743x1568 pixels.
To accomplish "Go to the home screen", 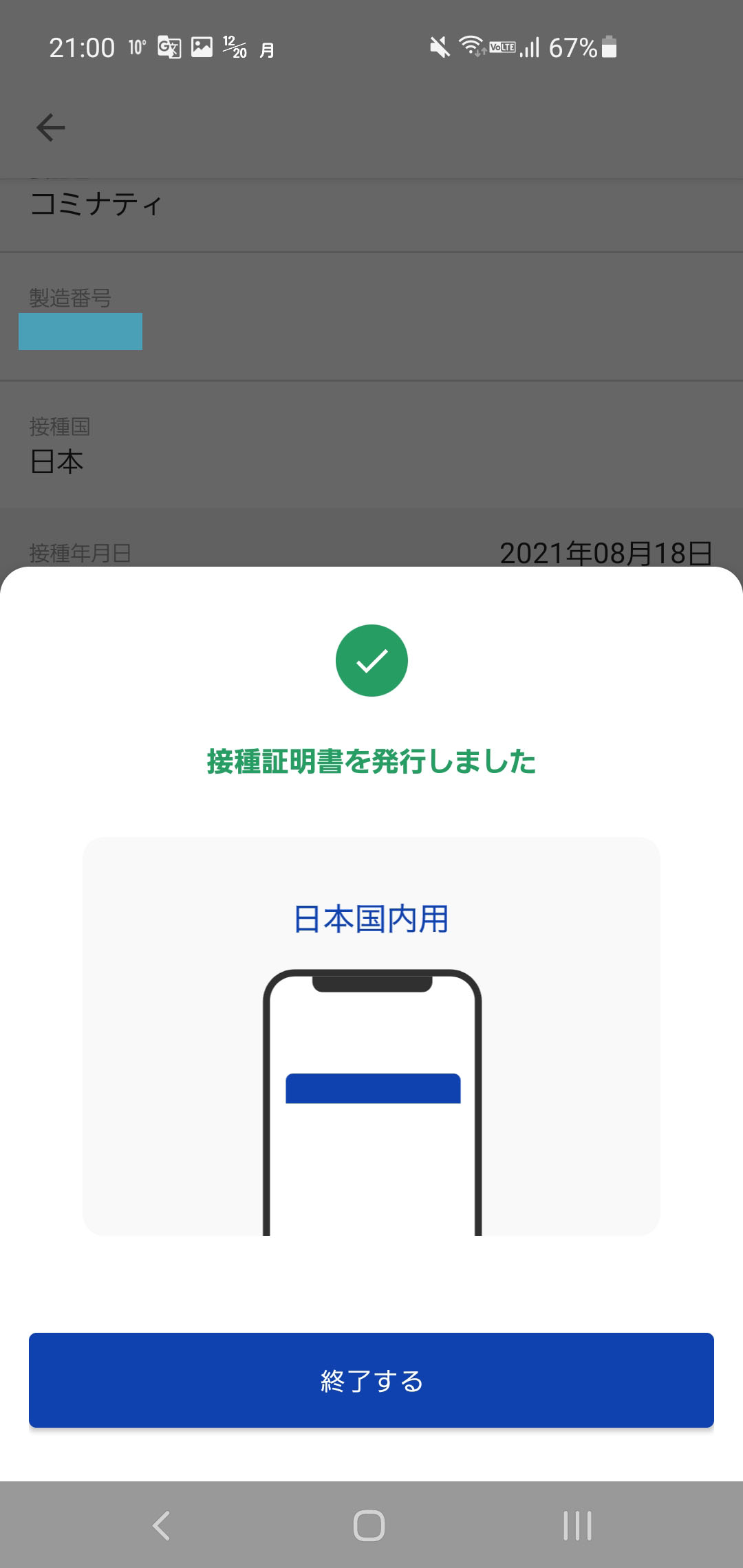I will [369, 1525].
